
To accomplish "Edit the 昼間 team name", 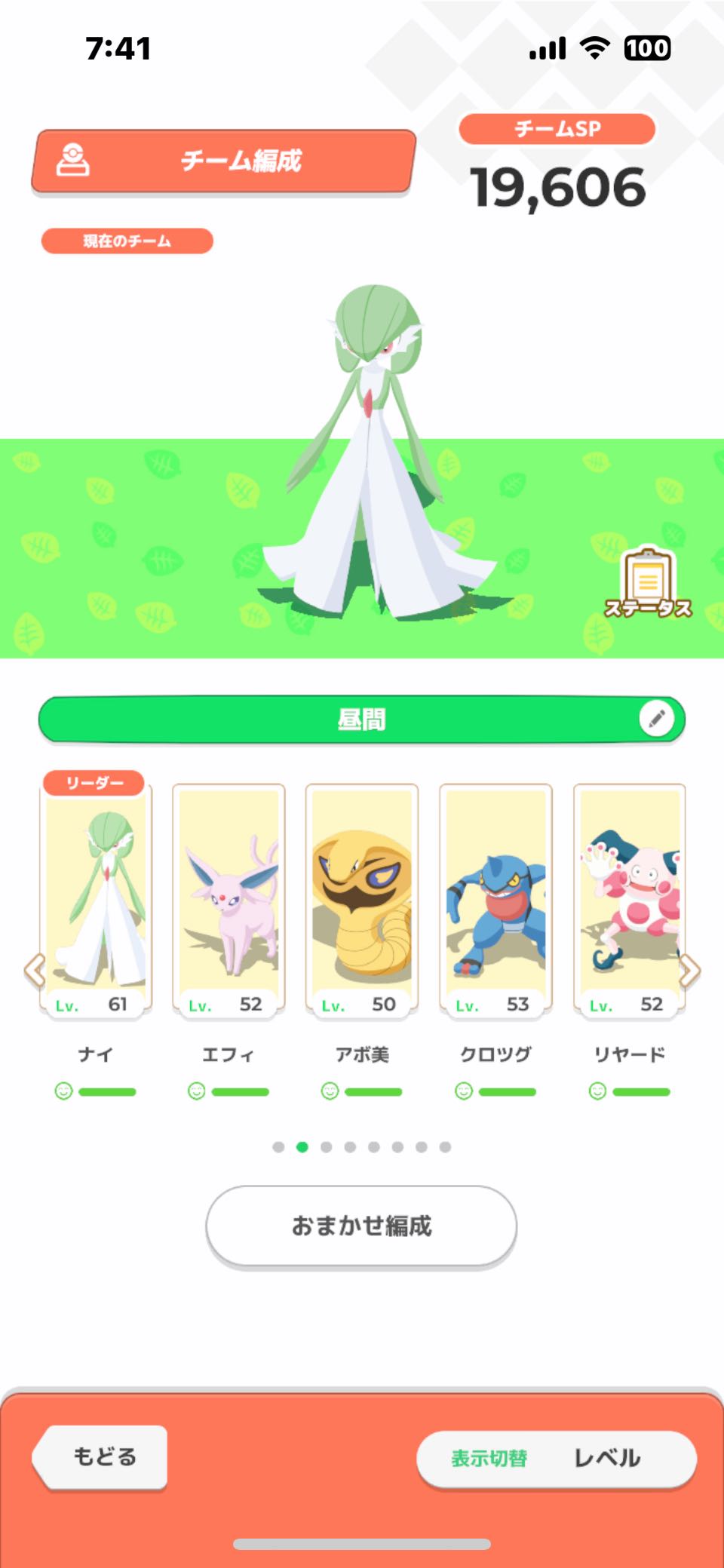I will click(656, 719).
